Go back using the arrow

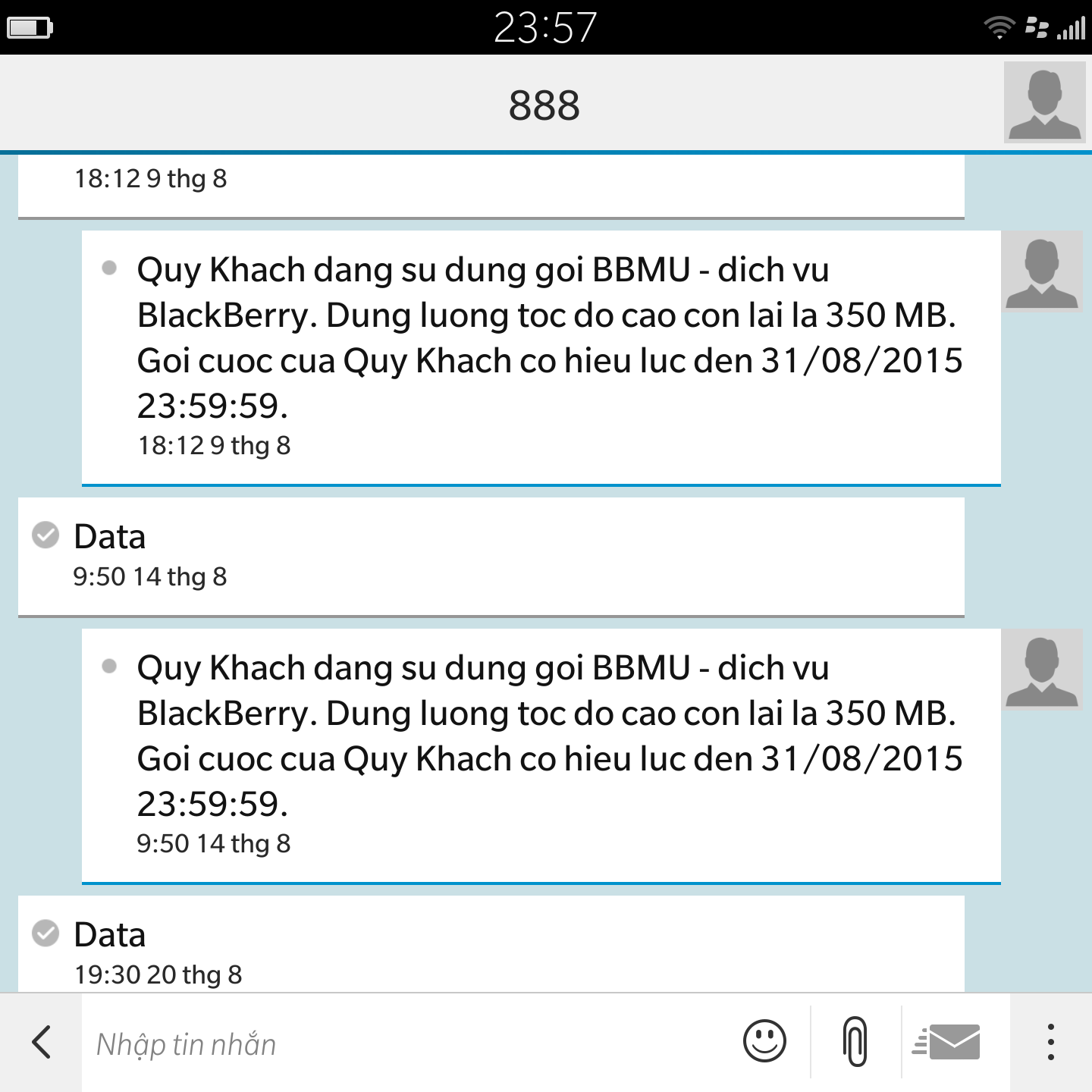(x=42, y=1042)
